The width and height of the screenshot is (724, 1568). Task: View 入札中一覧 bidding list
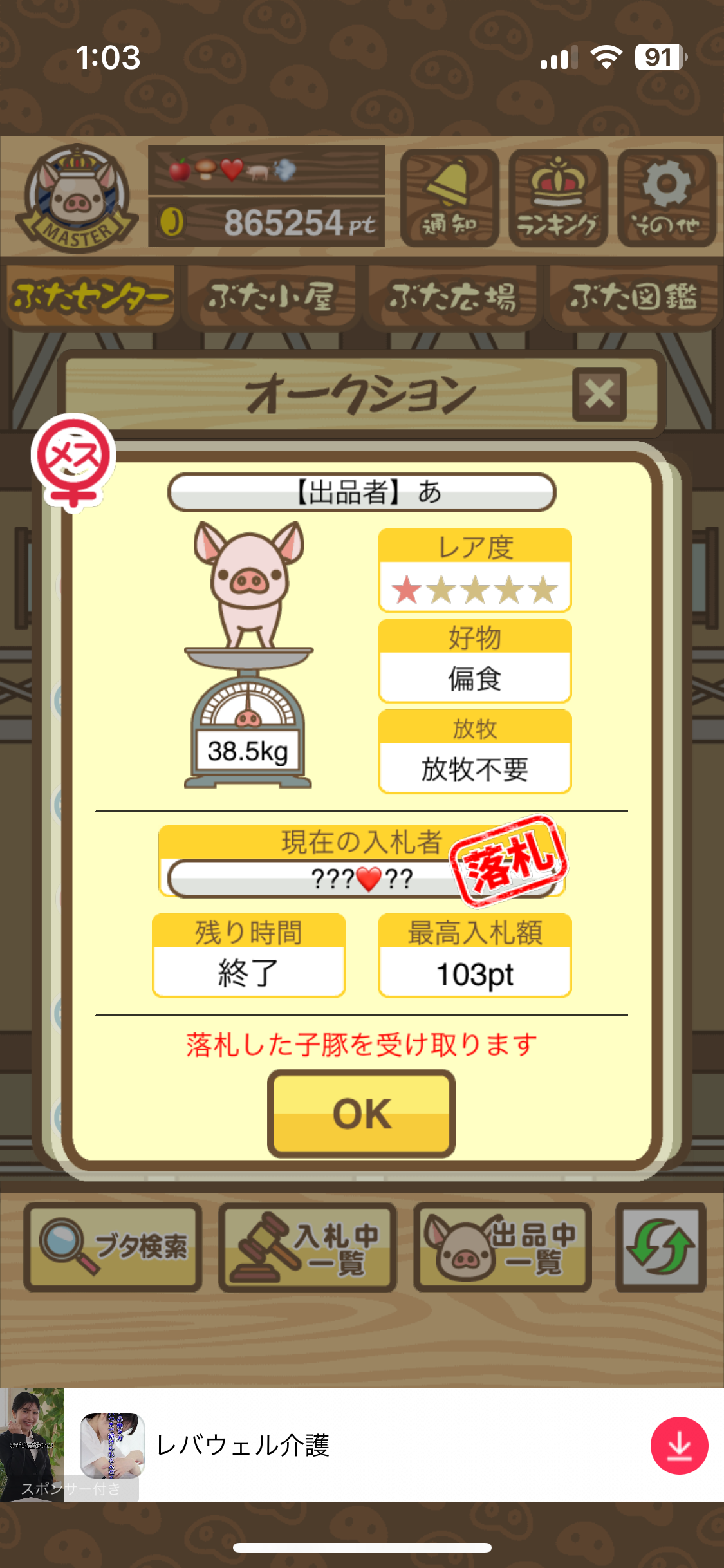coord(308,1247)
